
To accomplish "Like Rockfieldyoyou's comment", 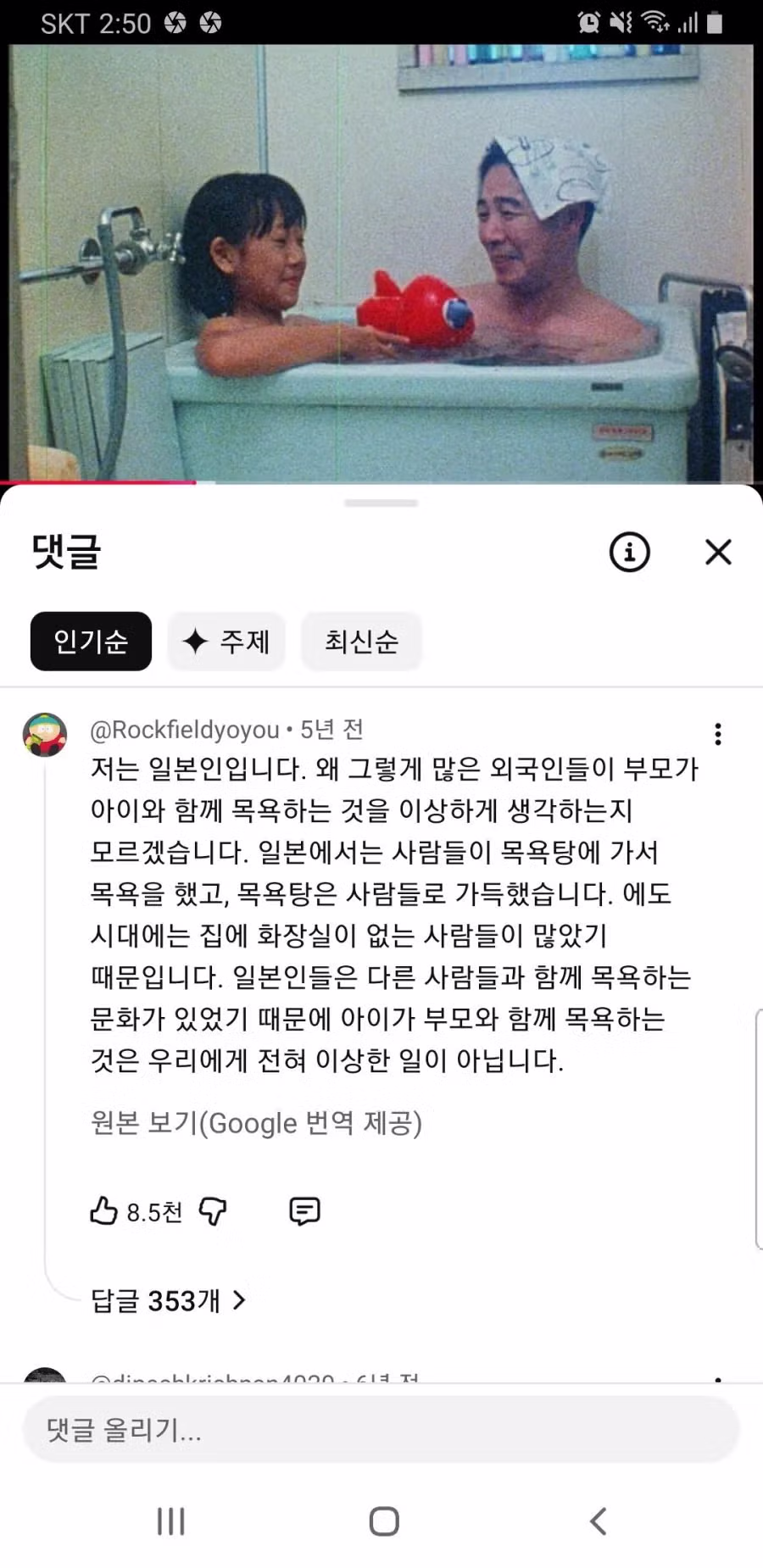I will coord(104,1211).
